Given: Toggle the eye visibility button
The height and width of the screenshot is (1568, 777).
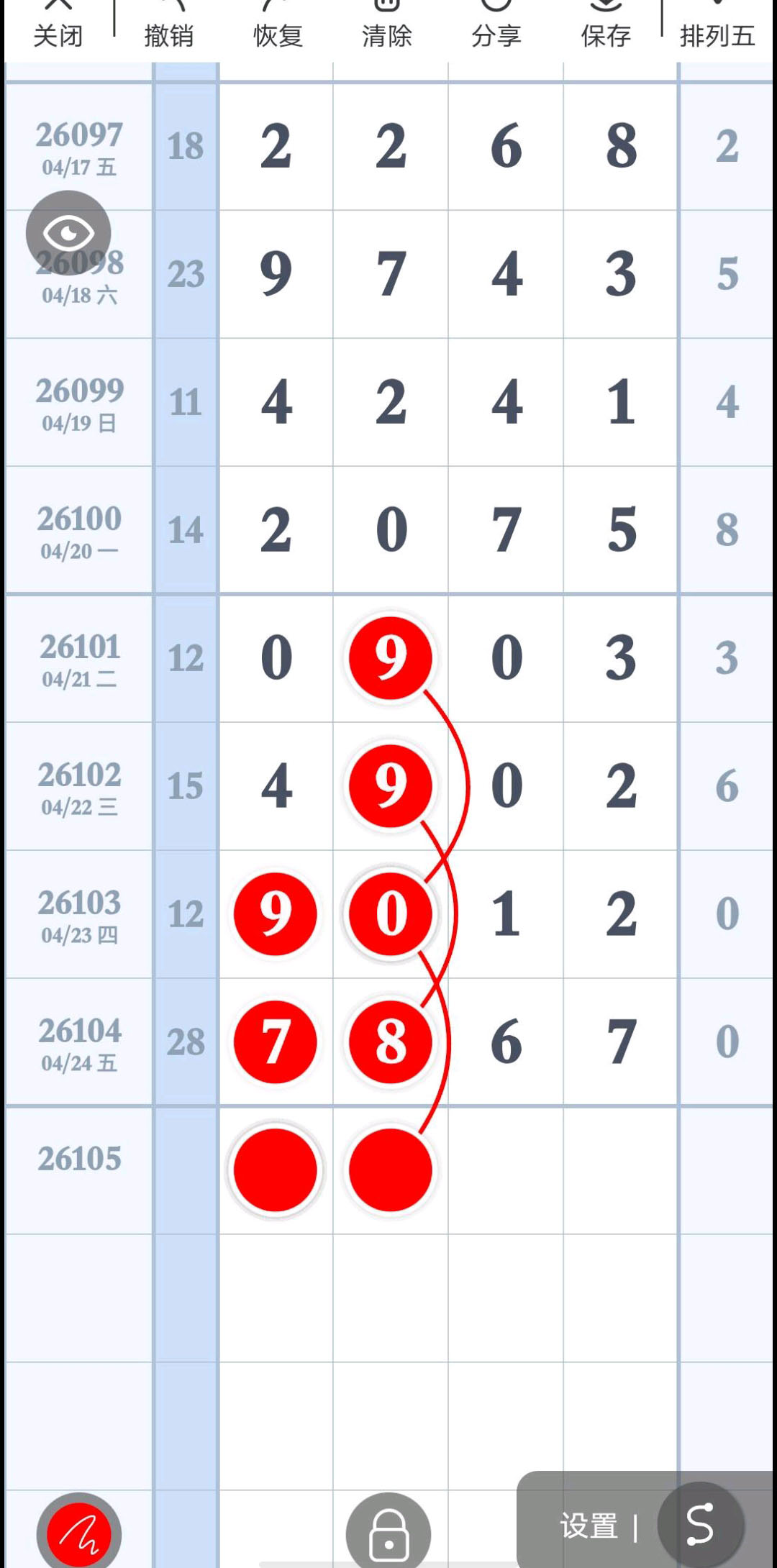Looking at the screenshot, I should (68, 232).
